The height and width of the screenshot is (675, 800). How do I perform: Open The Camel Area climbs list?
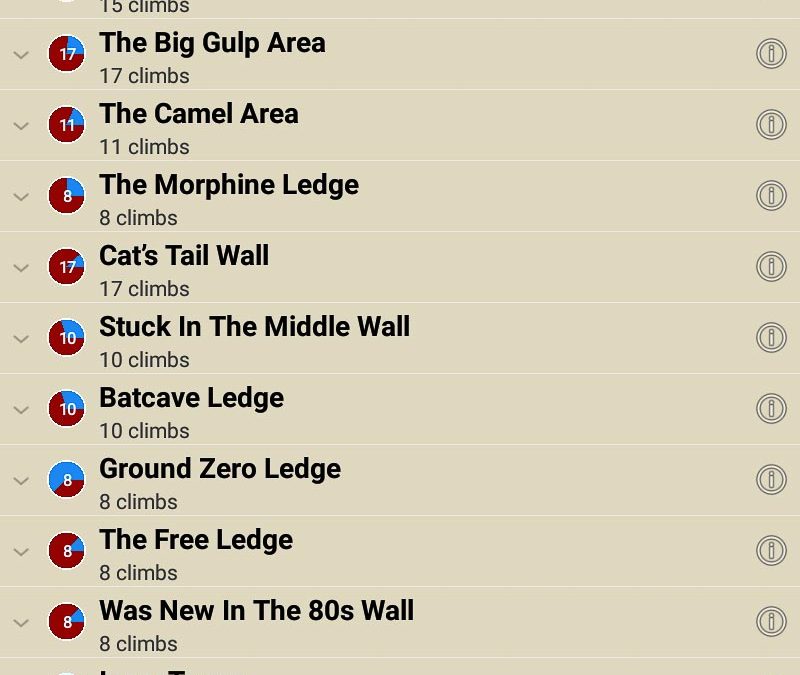199,115
